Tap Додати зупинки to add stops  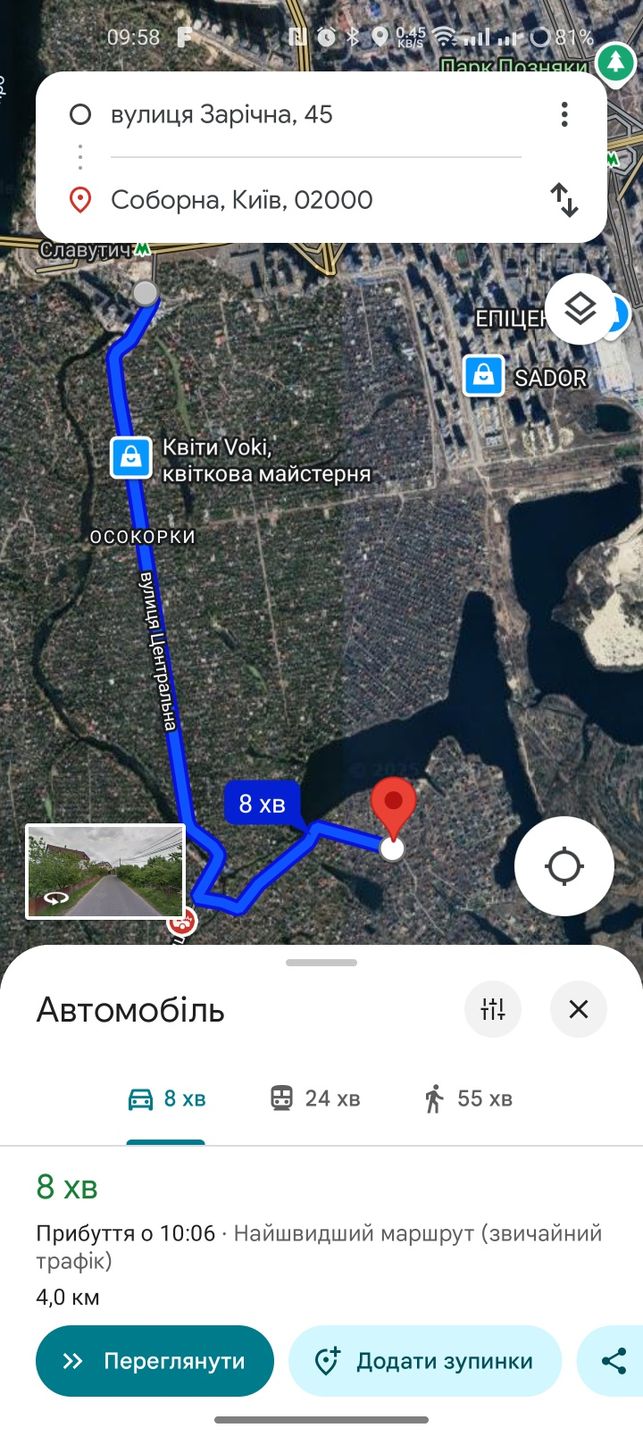tap(425, 1361)
